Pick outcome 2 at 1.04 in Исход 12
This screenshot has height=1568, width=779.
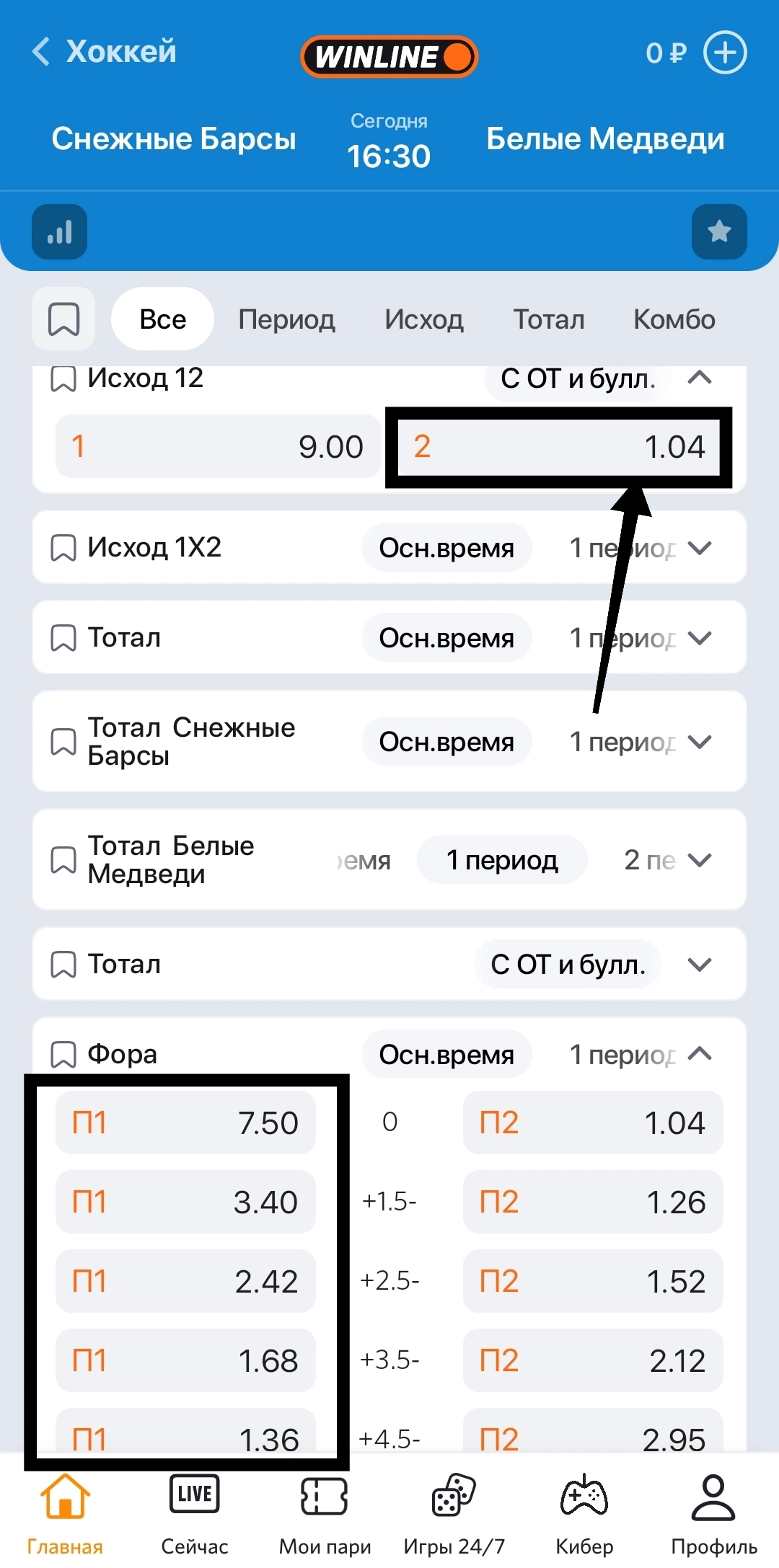click(559, 446)
